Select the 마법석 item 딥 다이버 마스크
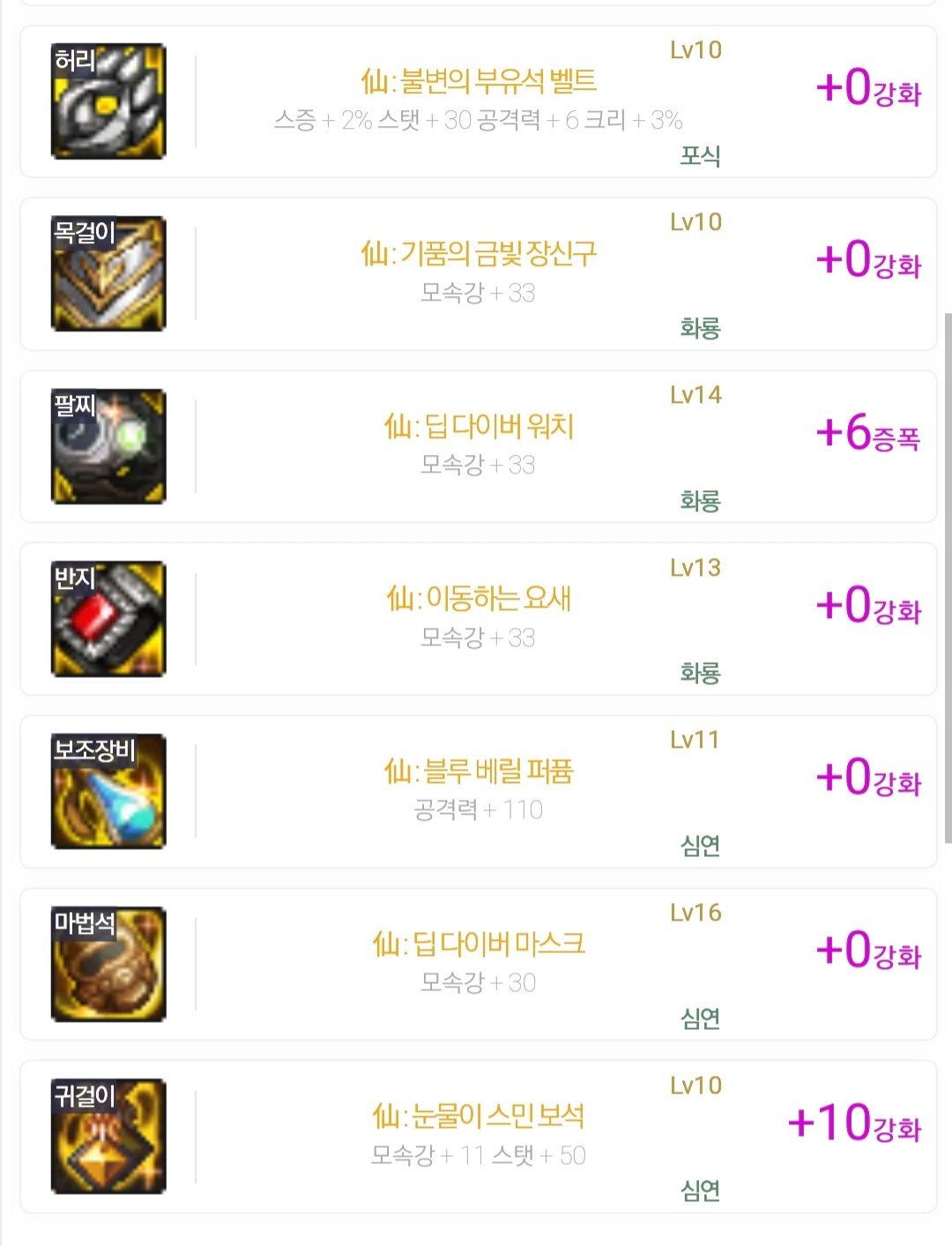 coord(478,964)
